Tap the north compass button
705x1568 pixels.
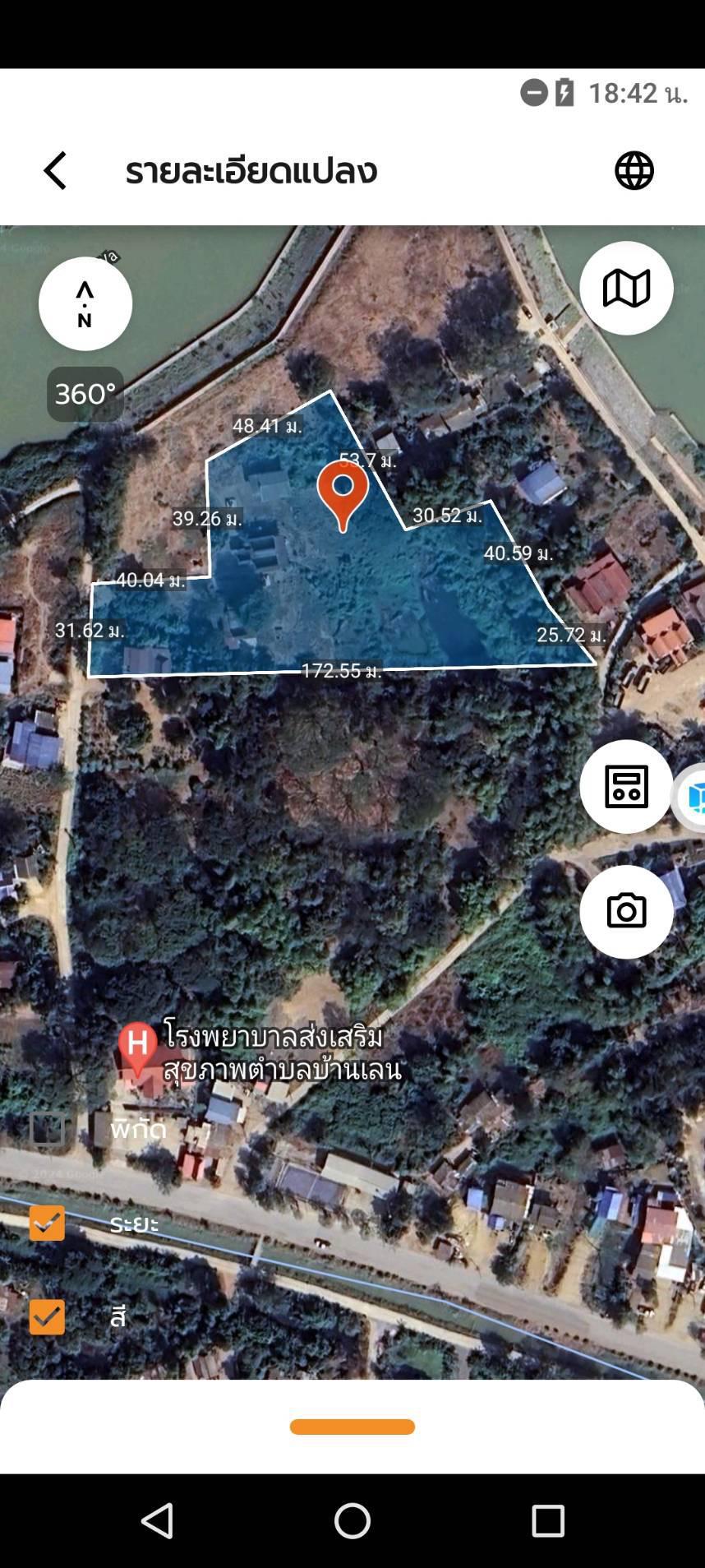click(x=85, y=304)
